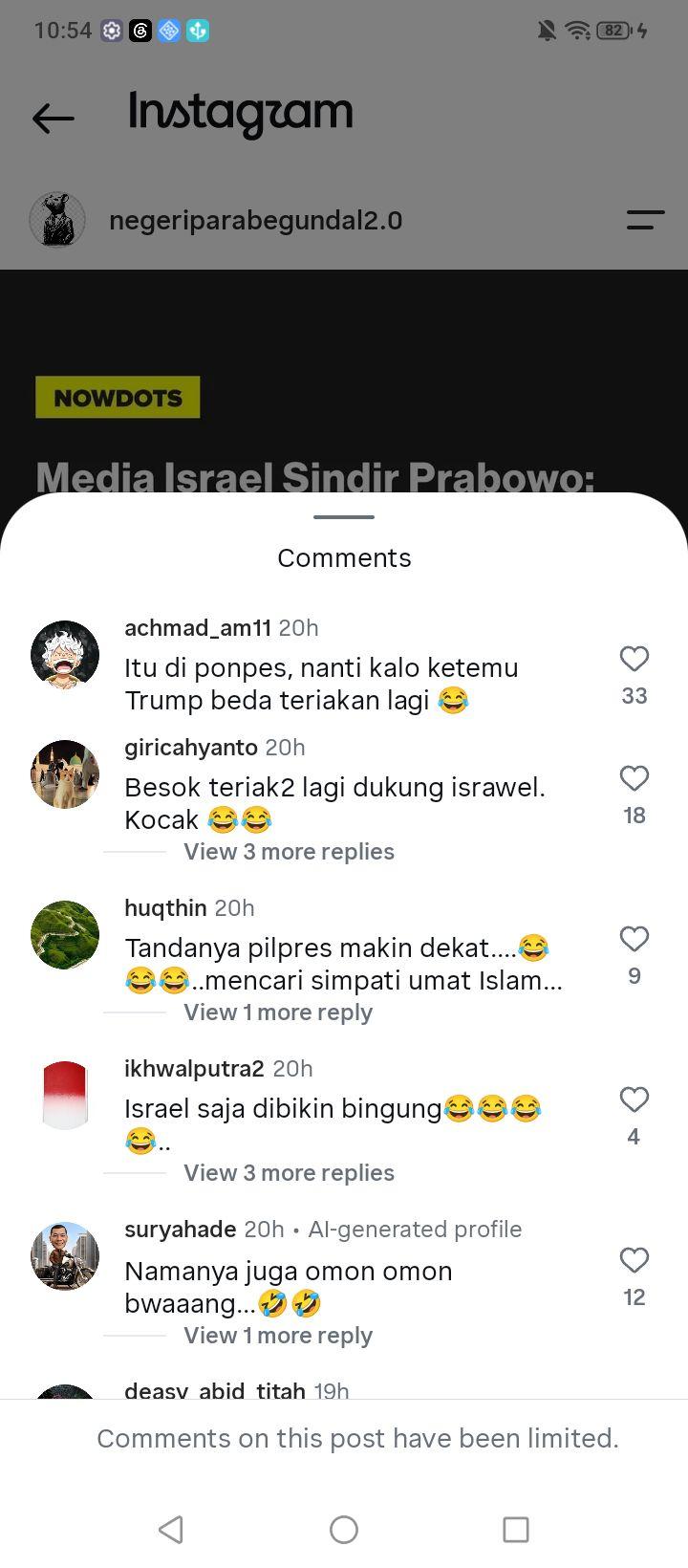
Task: Open the menu next to negeriparabegundal2.0
Action: click(645, 220)
